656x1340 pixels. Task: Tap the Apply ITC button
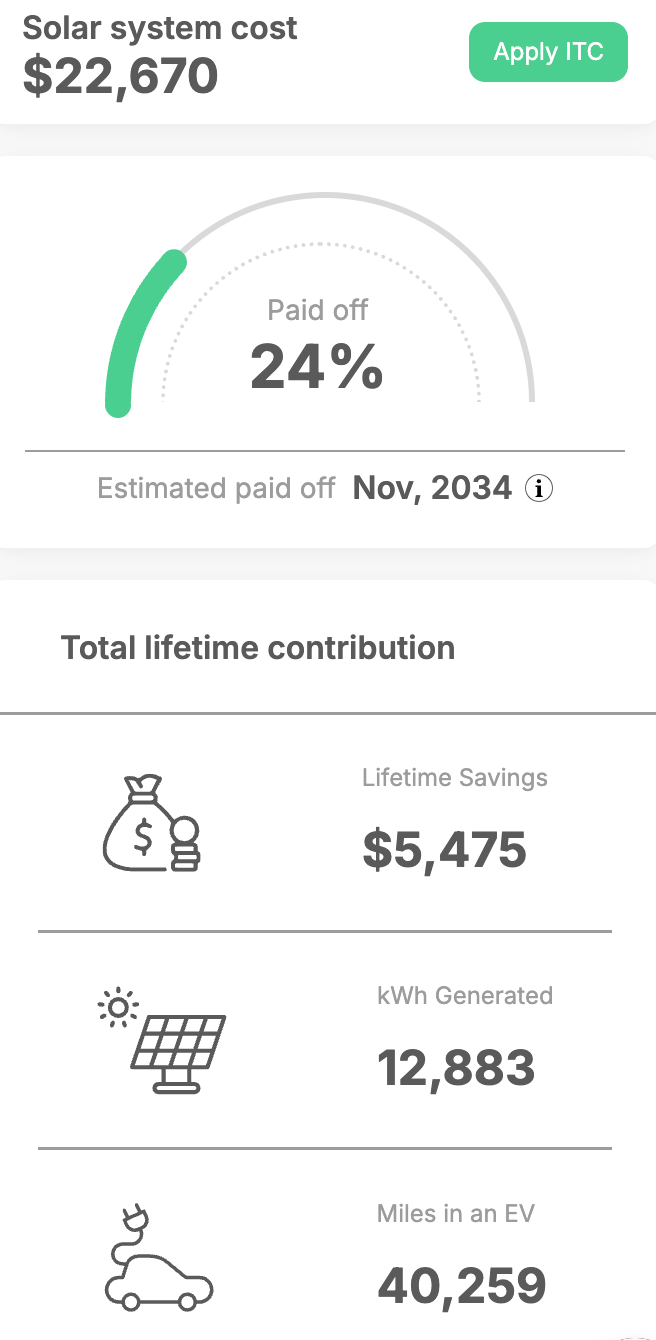(x=548, y=52)
